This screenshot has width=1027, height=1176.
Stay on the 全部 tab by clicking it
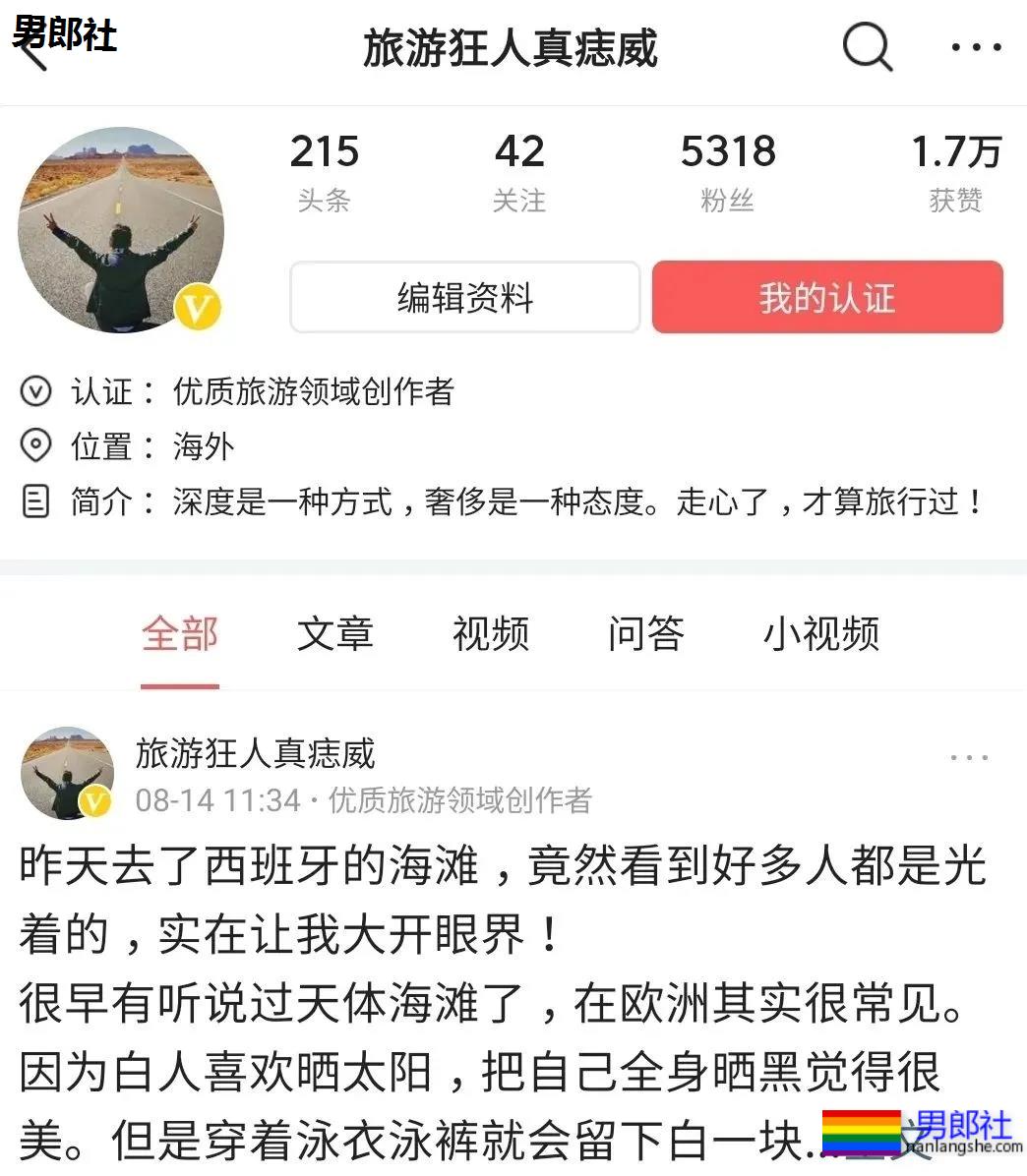(180, 635)
